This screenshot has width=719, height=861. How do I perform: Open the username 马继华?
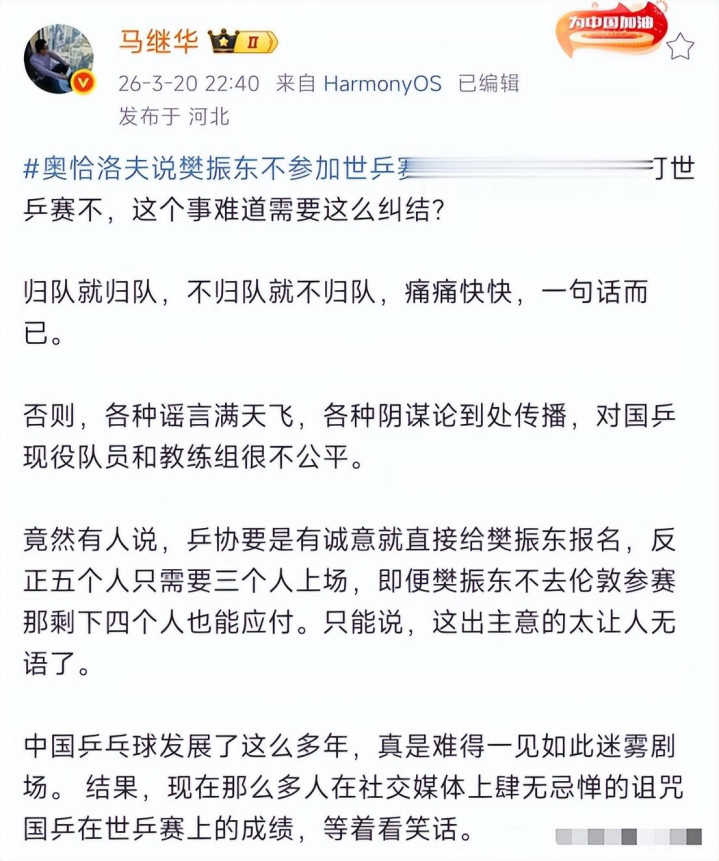pos(158,41)
